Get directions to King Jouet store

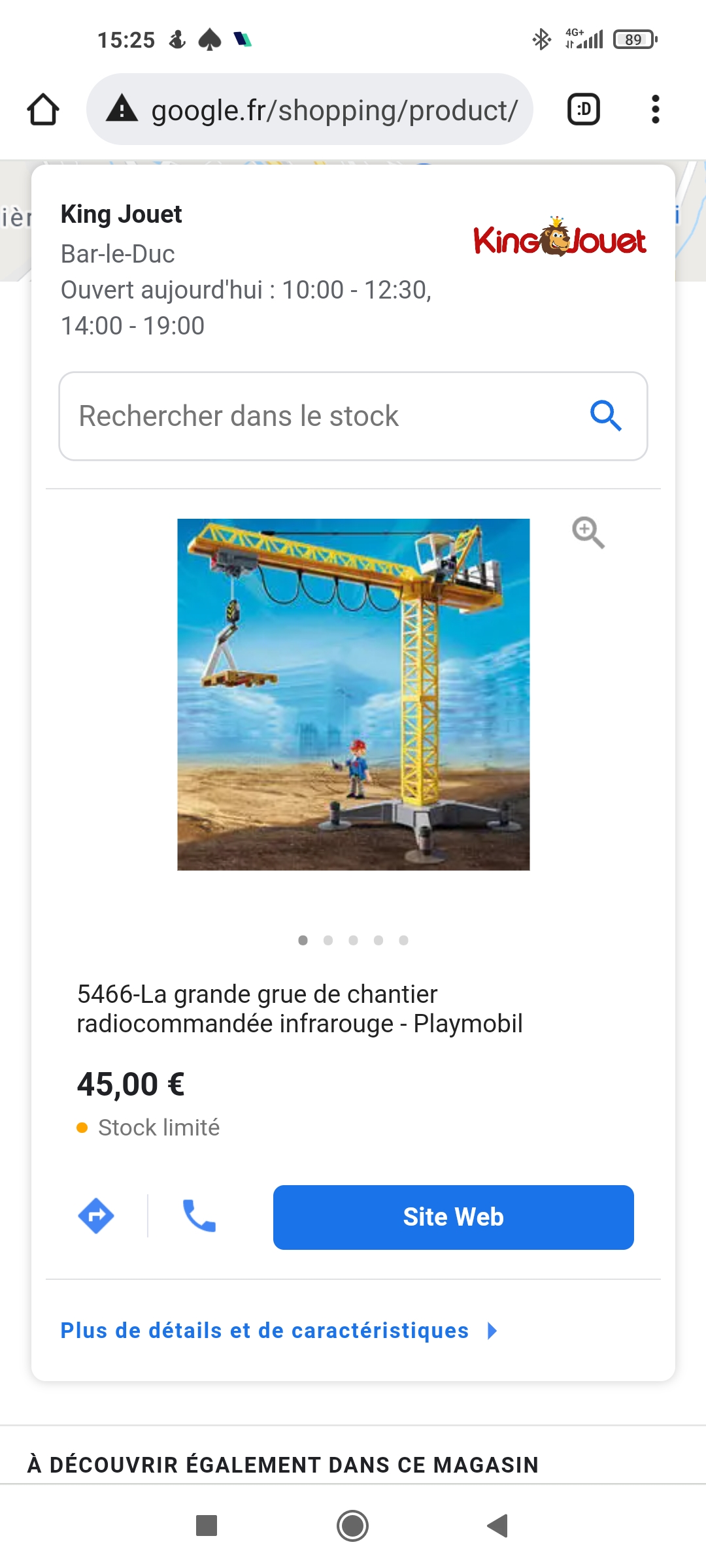coord(96,1216)
